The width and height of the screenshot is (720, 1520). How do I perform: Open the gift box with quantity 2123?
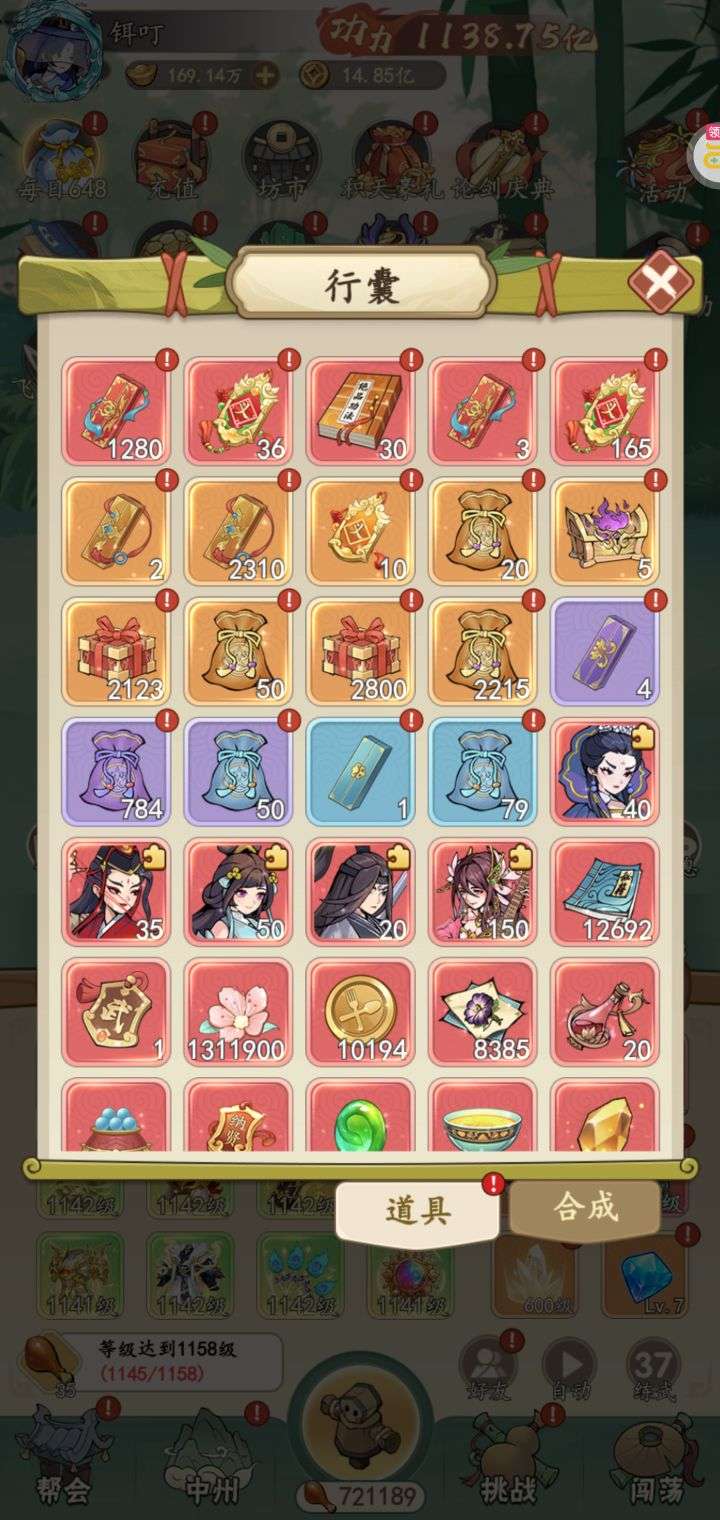116,651
